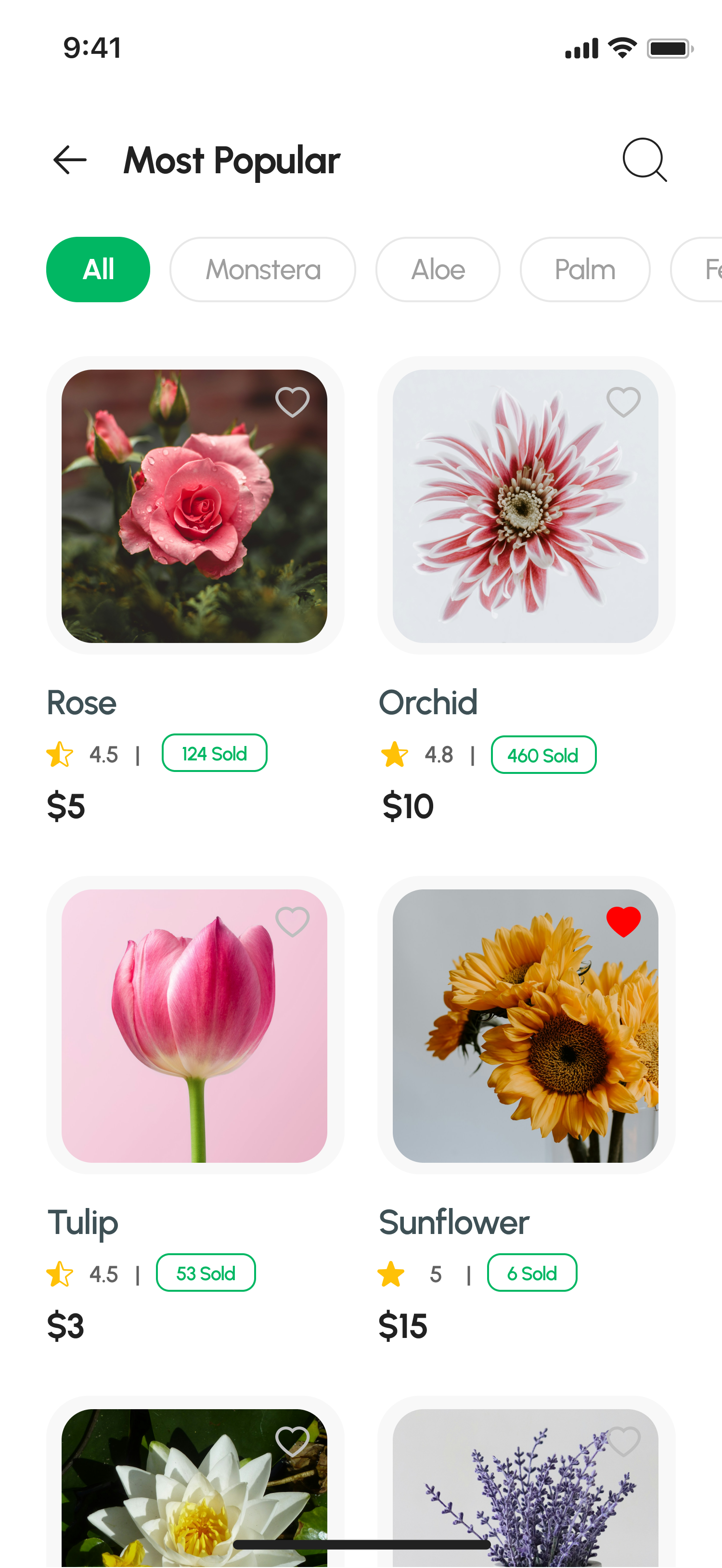This screenshot has width=722, height=1568.
Task: Go back from Most Popular
Action: (x=70, y=160)
